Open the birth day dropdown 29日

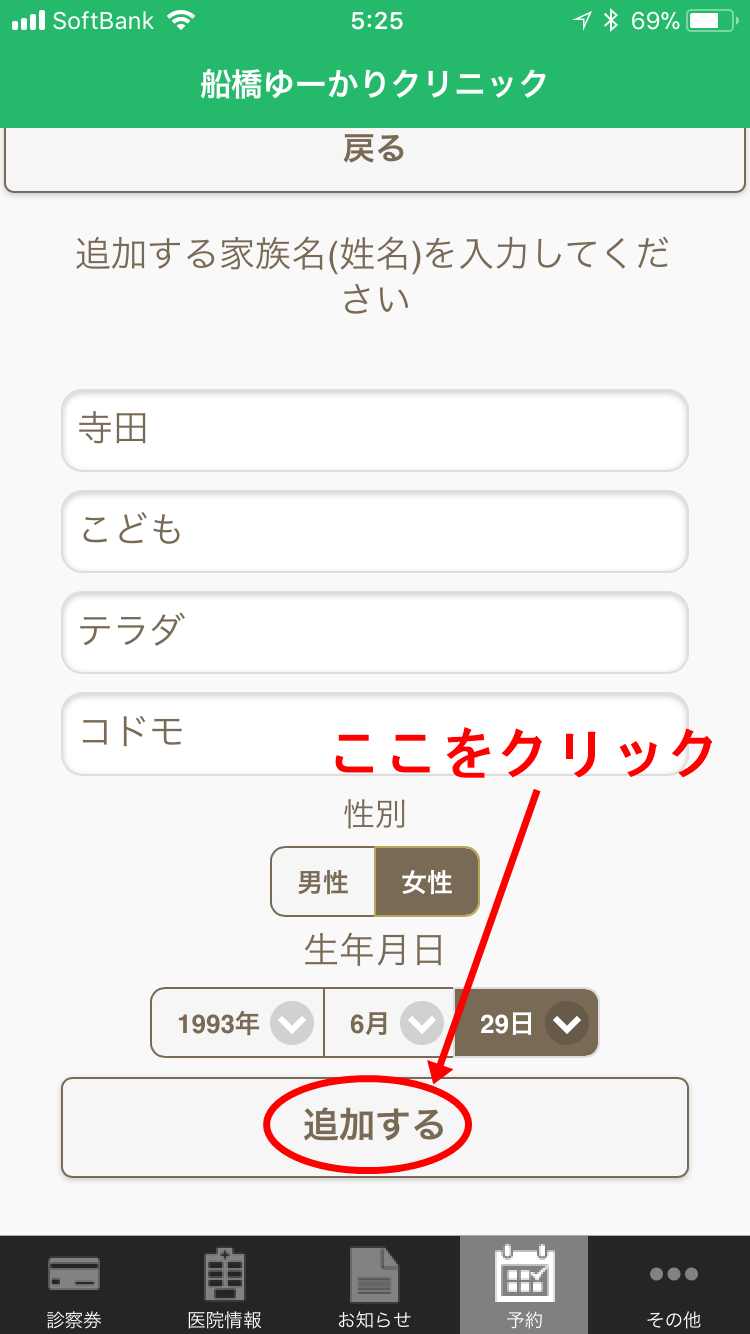click(527, 1023)
